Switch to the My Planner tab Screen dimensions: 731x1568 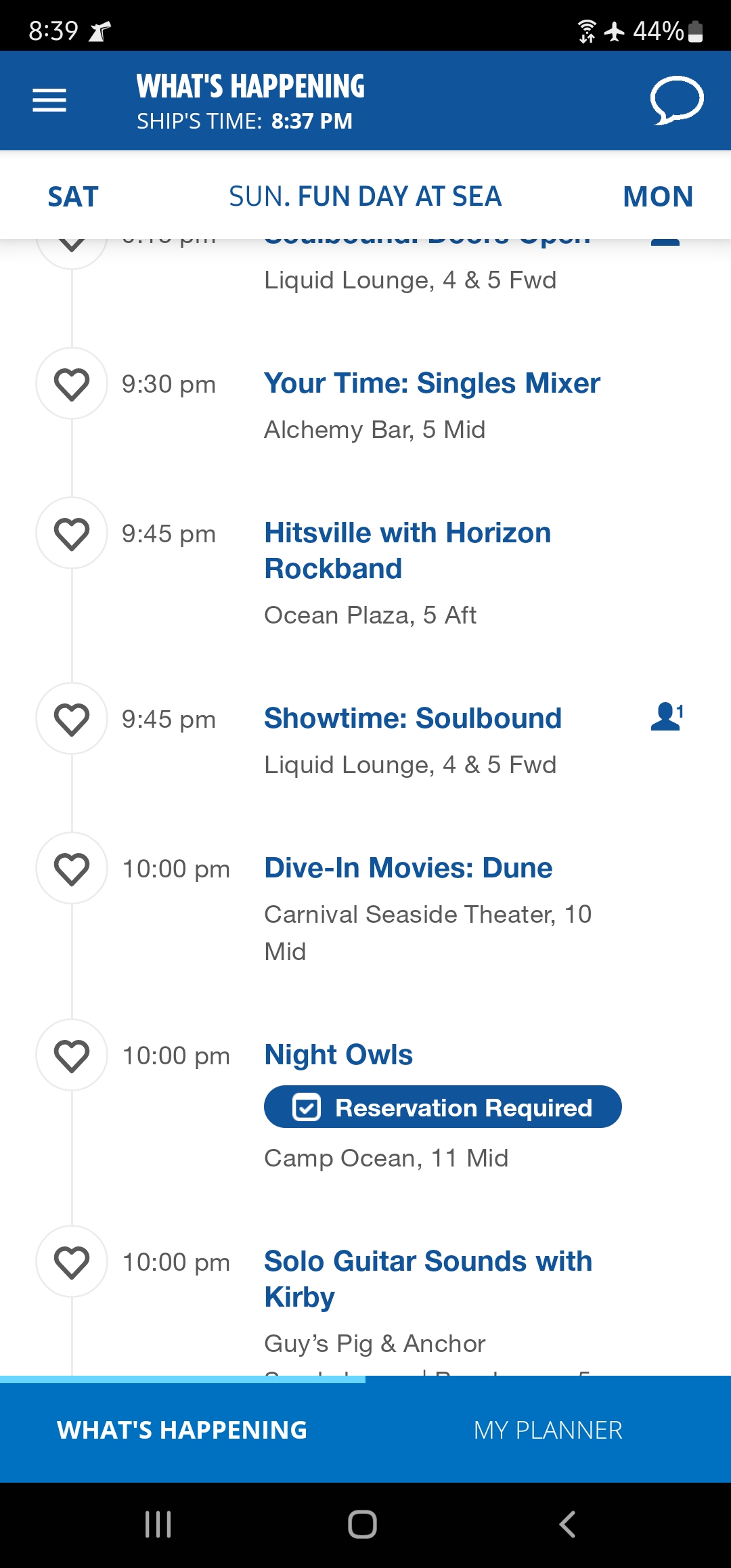click(548, 1430)
